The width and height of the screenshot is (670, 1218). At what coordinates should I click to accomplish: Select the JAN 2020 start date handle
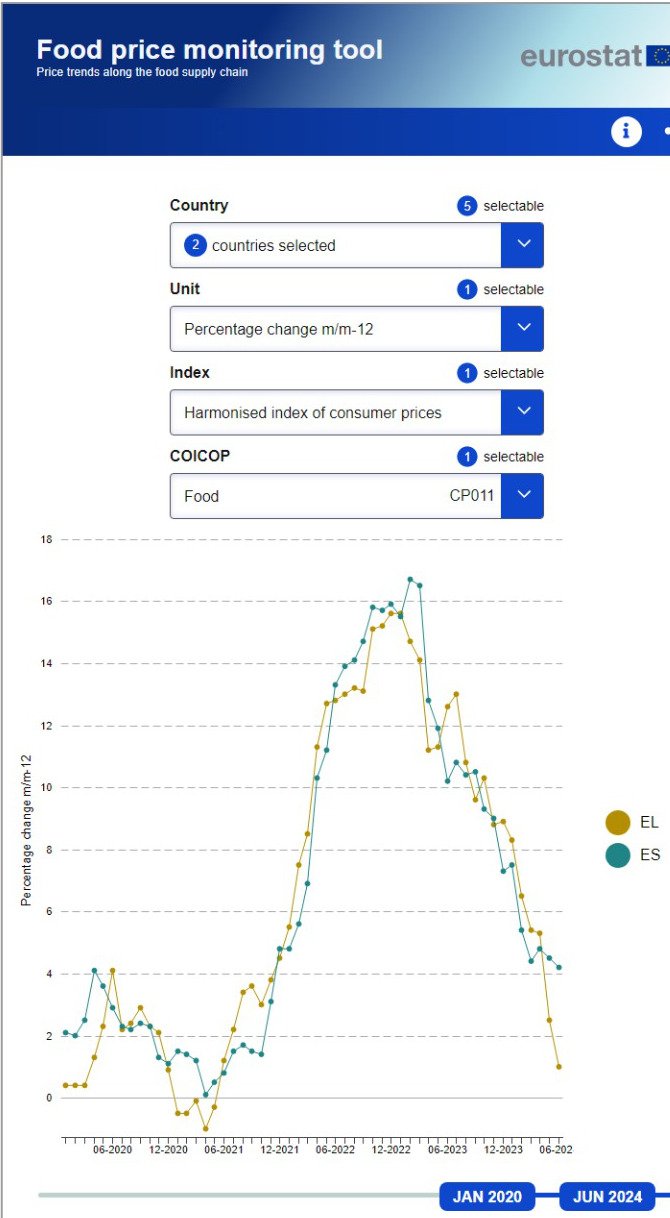pos(487,1196)
